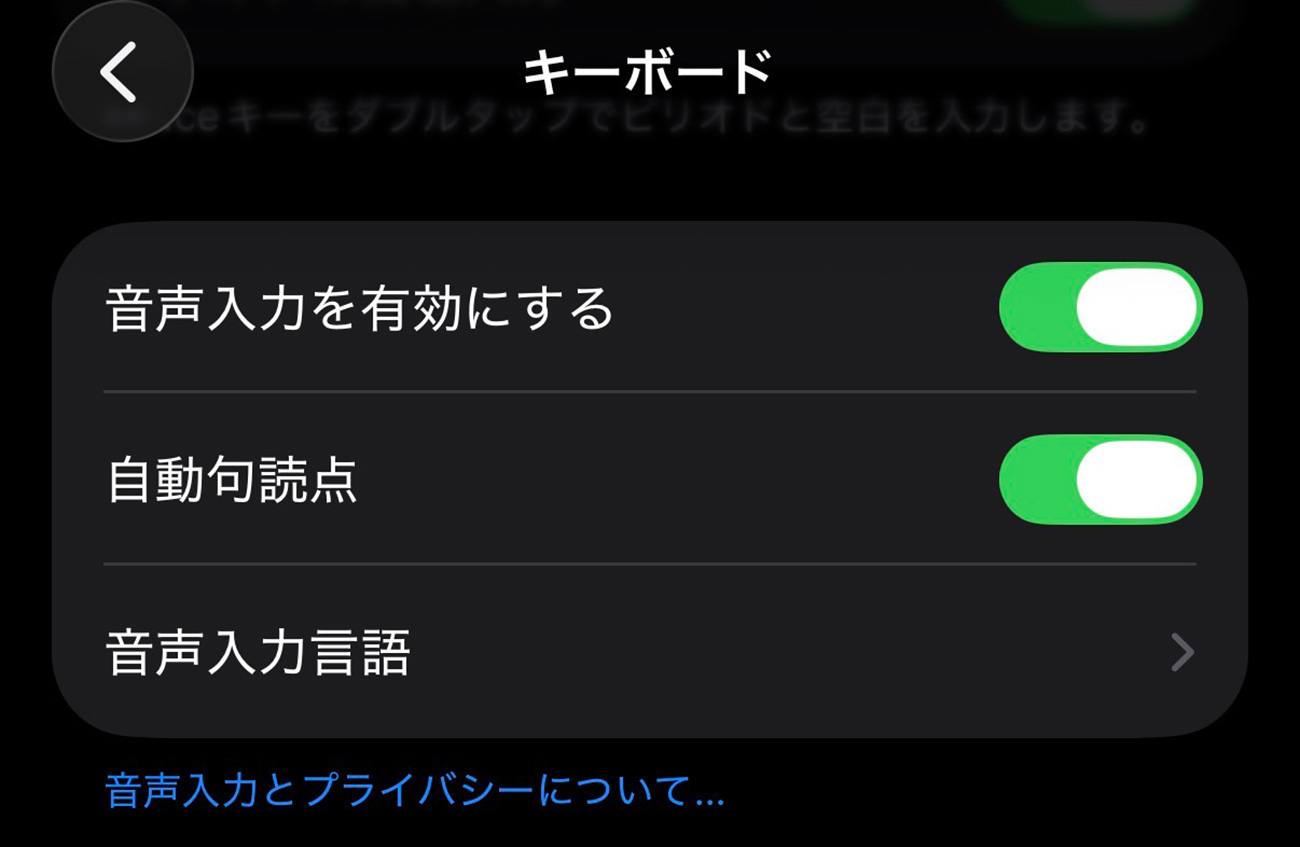Turn off the 自動句読点 toggle
1300x847 pixels.
(x=1100, y=480)
